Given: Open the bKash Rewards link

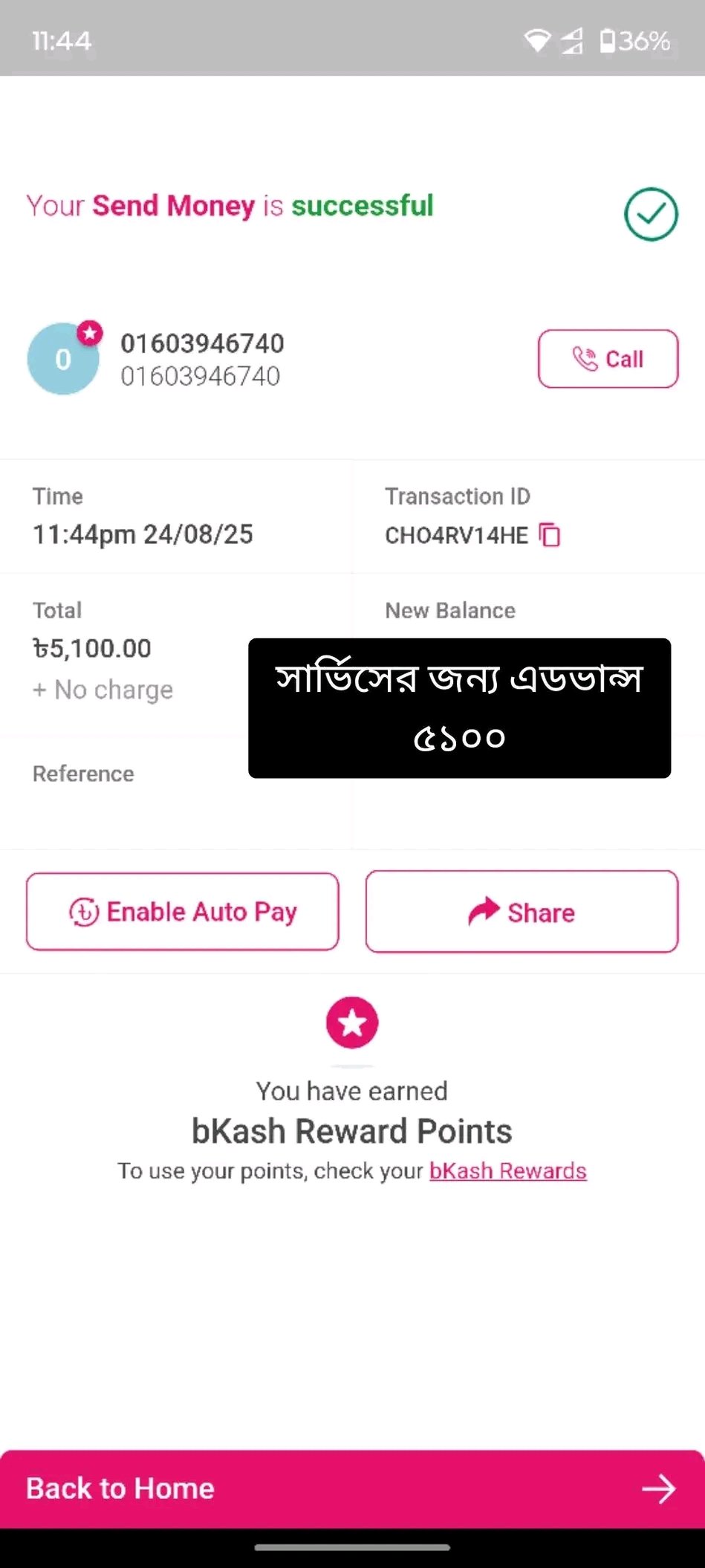Looking at the screenshot, I should pos(507,1171).
